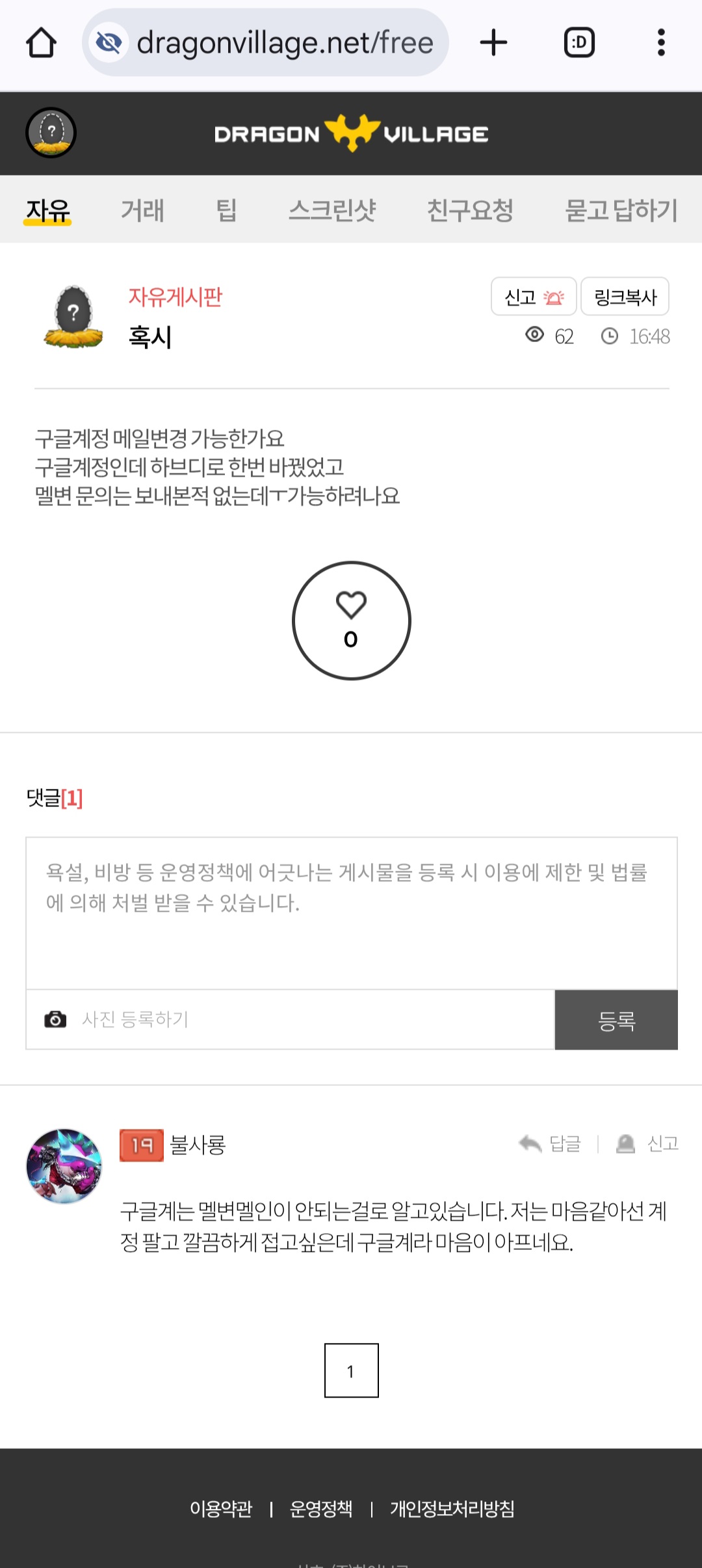Open the browser overflow menu
702x1568 pixels.
pyautogui.click(x=661, y=43)
